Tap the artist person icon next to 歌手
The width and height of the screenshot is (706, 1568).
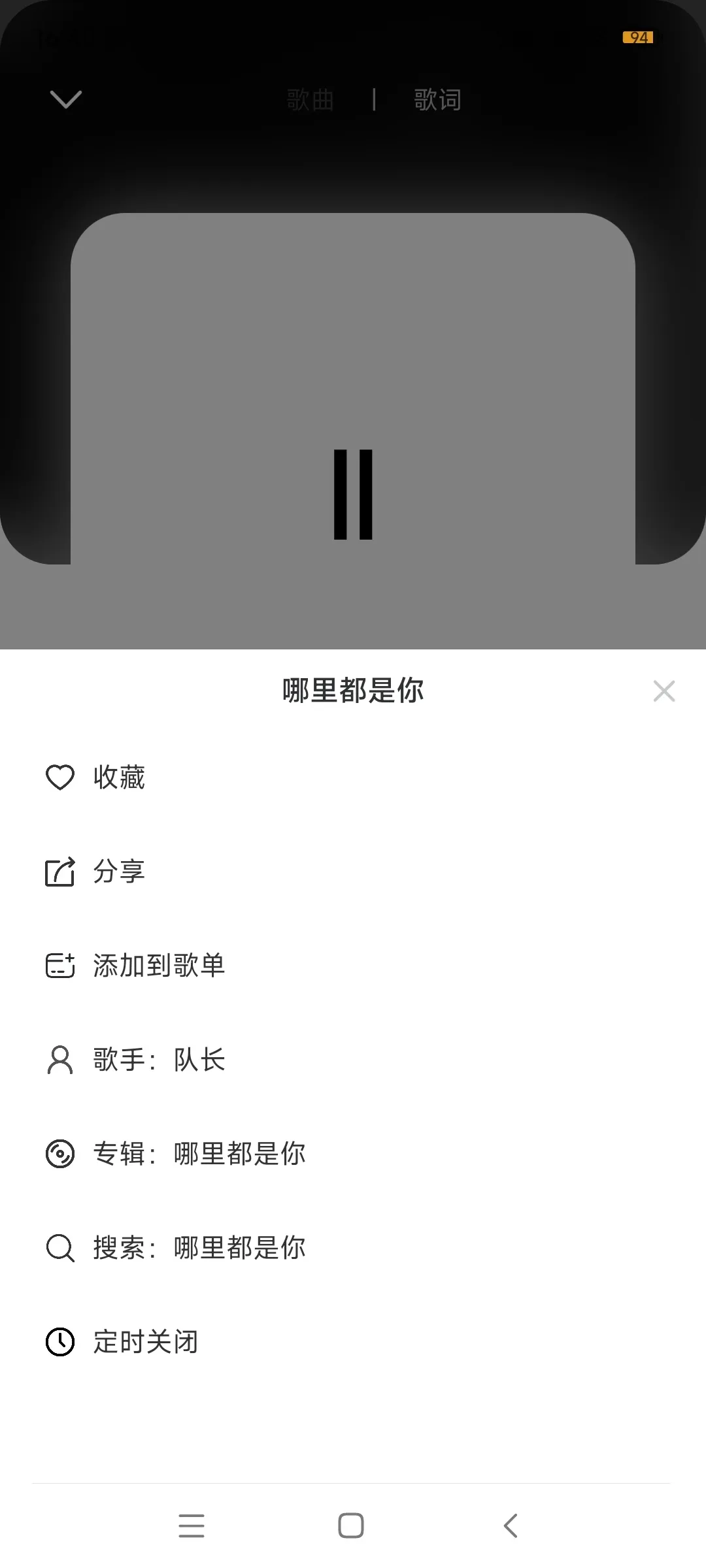point(60,1060)
